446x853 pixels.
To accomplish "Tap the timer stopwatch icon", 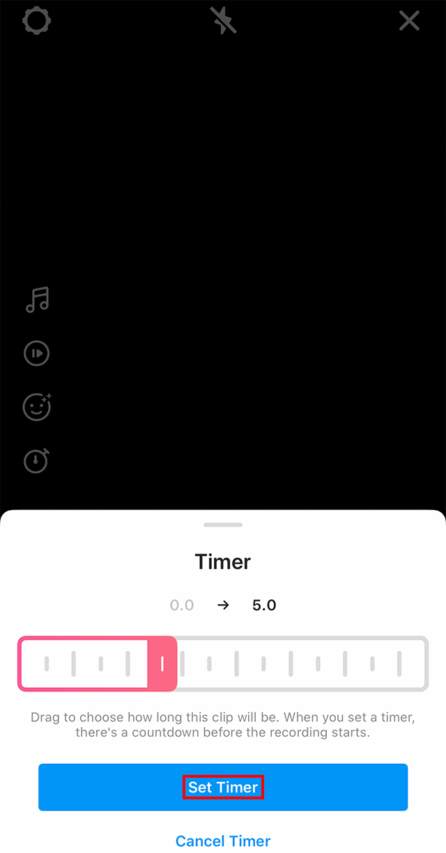I will click(37, 461).
